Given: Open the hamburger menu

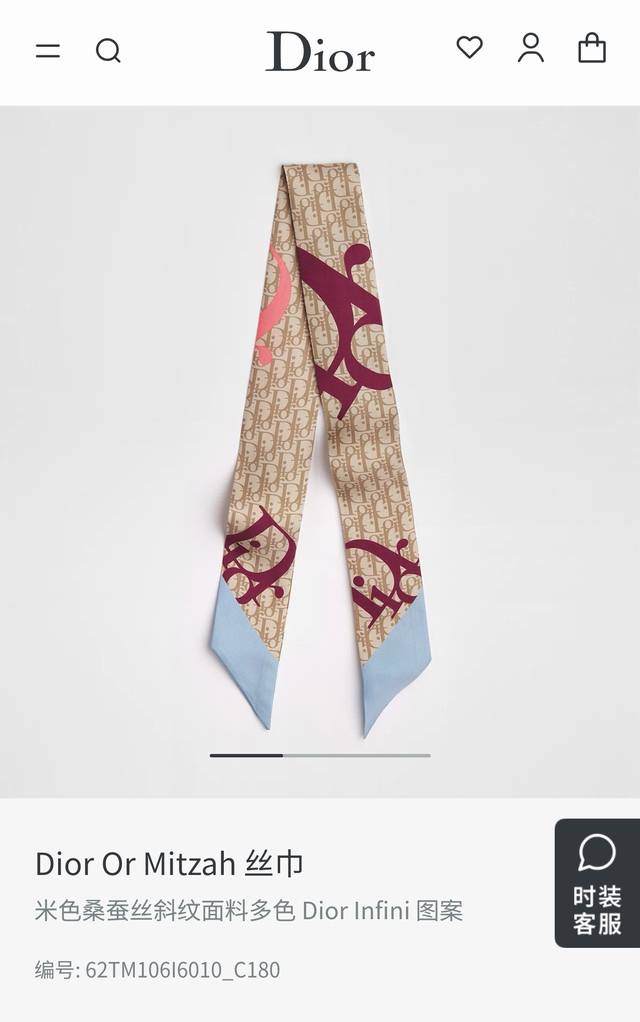Looking at the screenshot, I should [48, 51].
